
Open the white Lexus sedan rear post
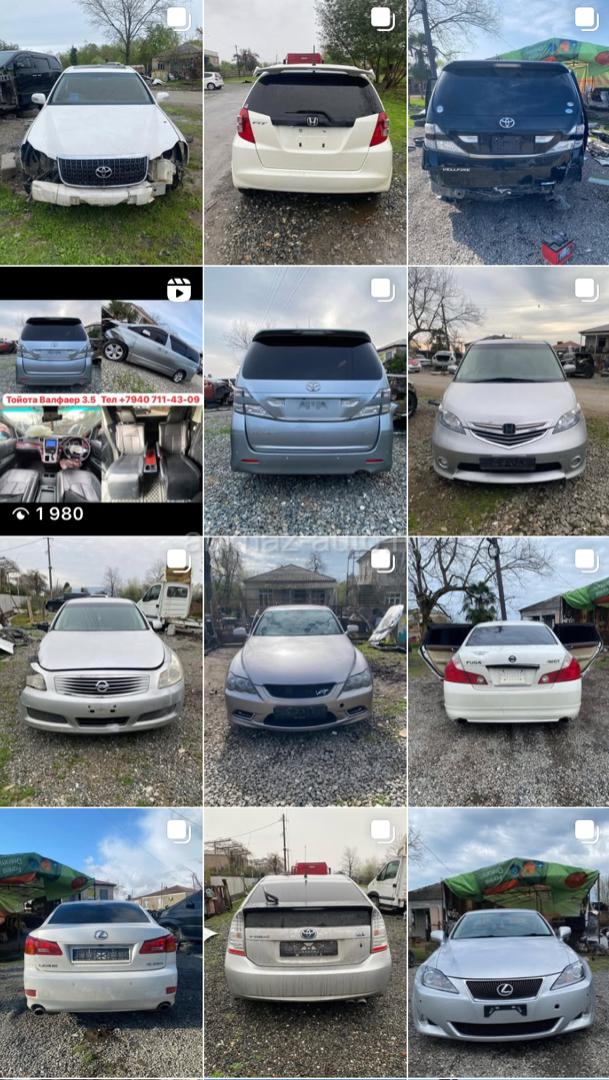coord(101,943)
